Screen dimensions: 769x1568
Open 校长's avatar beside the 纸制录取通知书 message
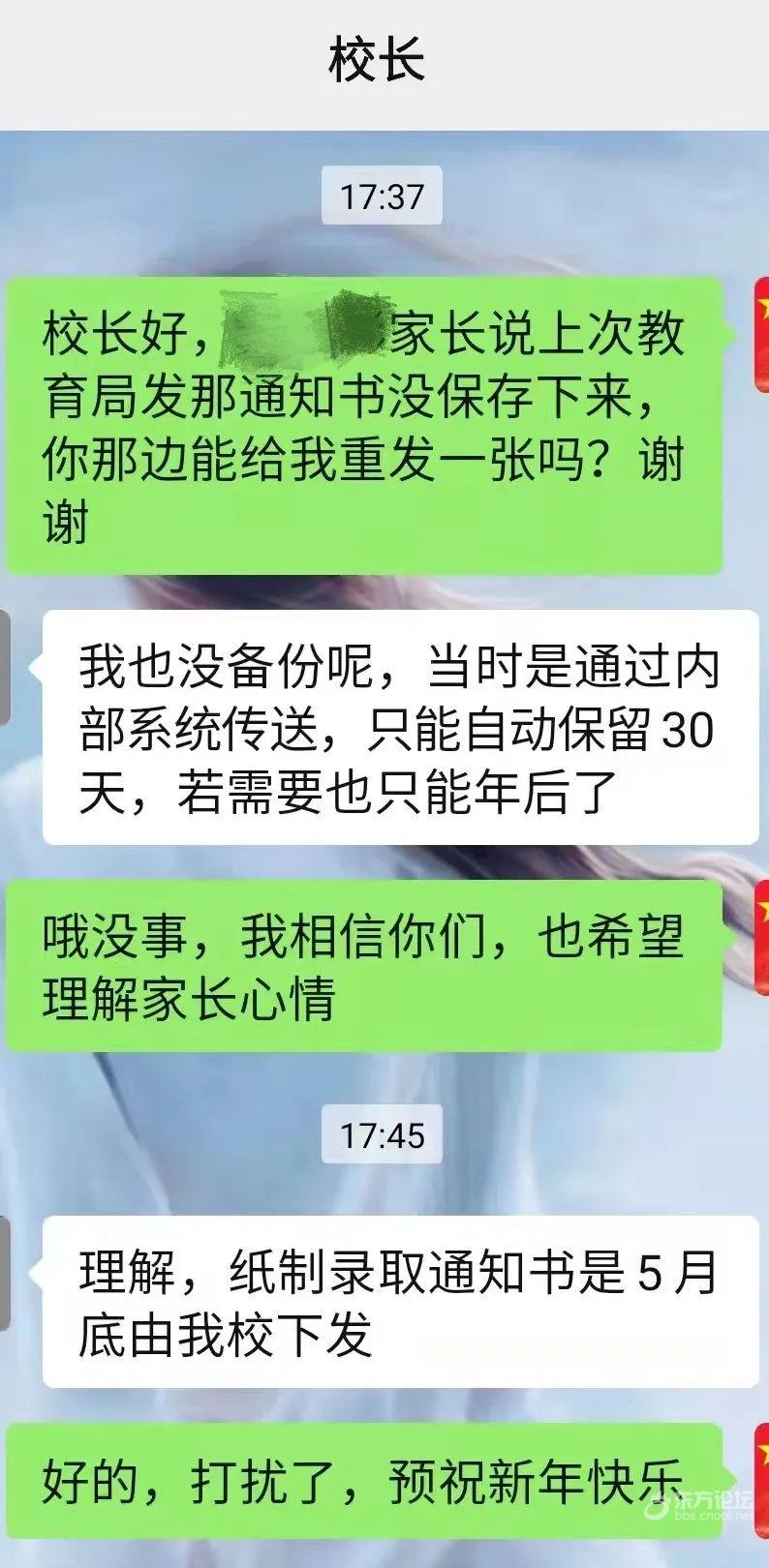click(x=5, y=1274)
